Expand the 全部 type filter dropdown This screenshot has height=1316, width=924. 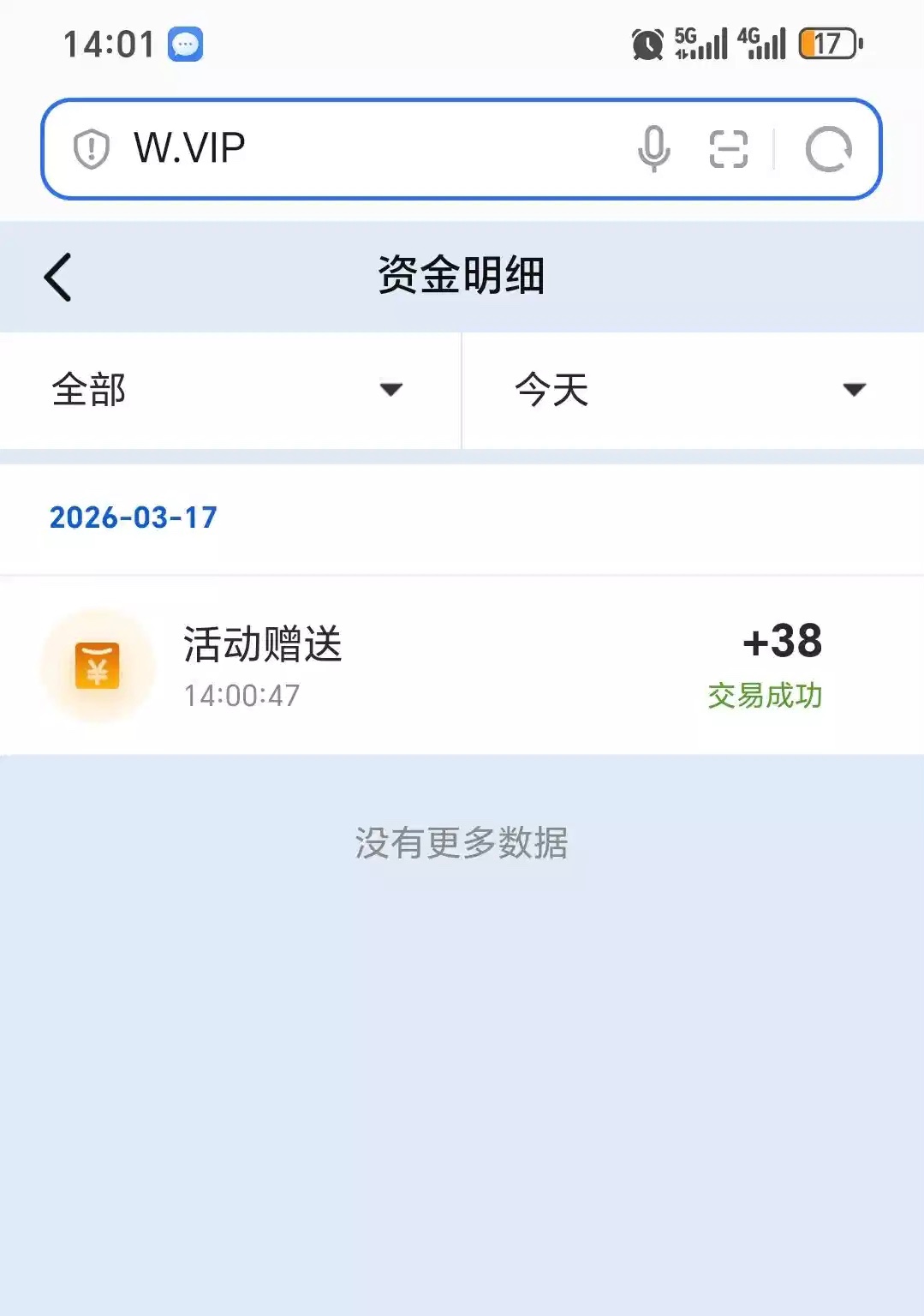(x=230, y=390)
